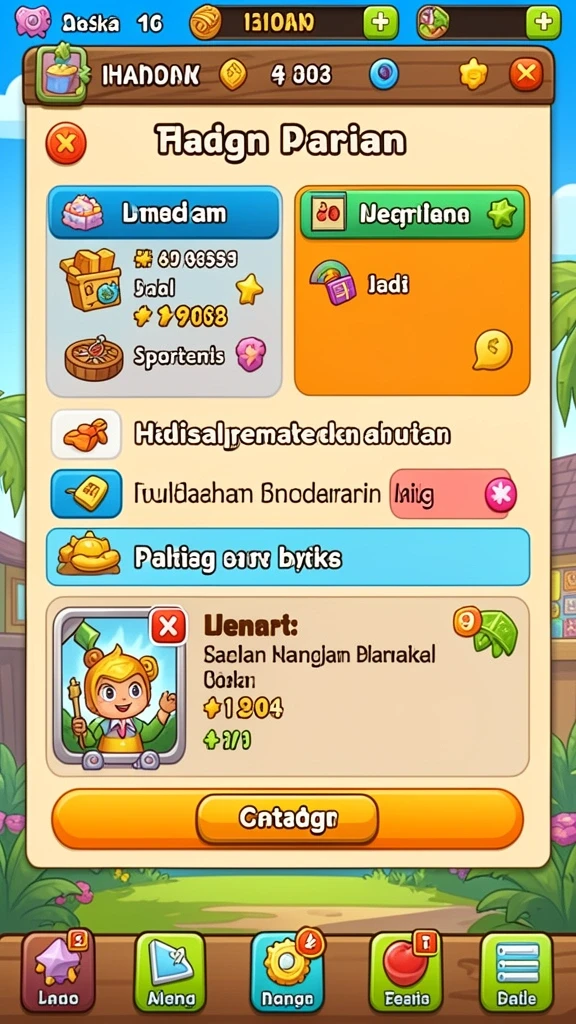
Task: Tap the yellow star icon in the wooden header
Action: tap(473, 74)
